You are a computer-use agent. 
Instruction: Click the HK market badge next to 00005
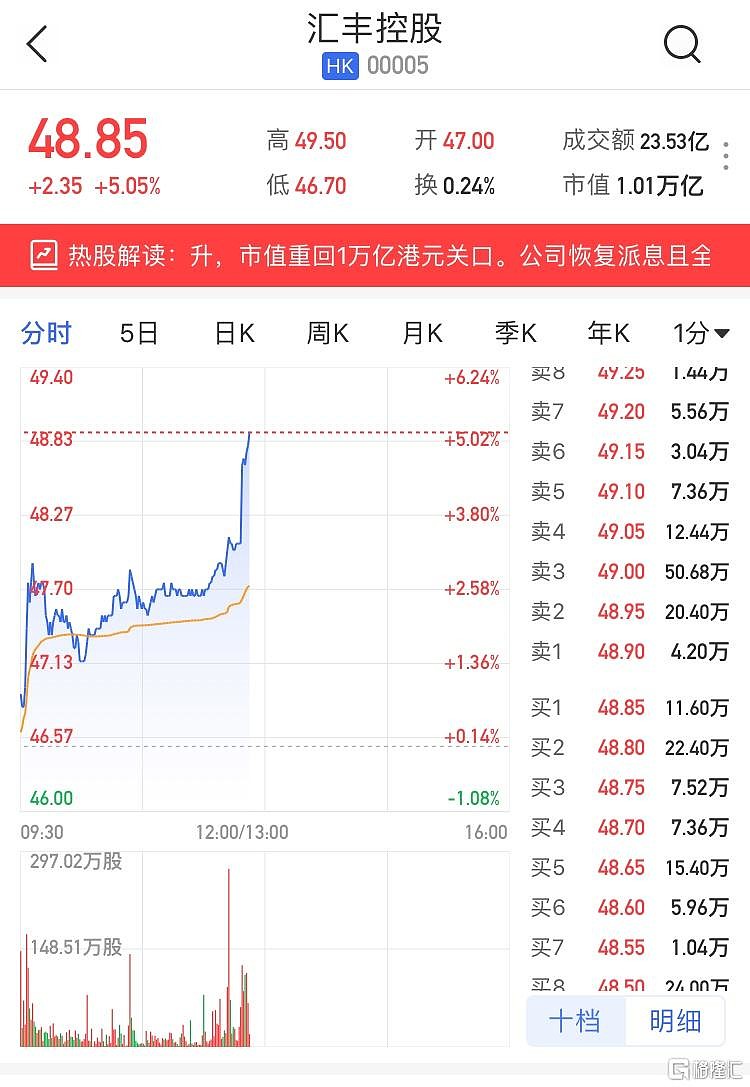tap(340, 66)
